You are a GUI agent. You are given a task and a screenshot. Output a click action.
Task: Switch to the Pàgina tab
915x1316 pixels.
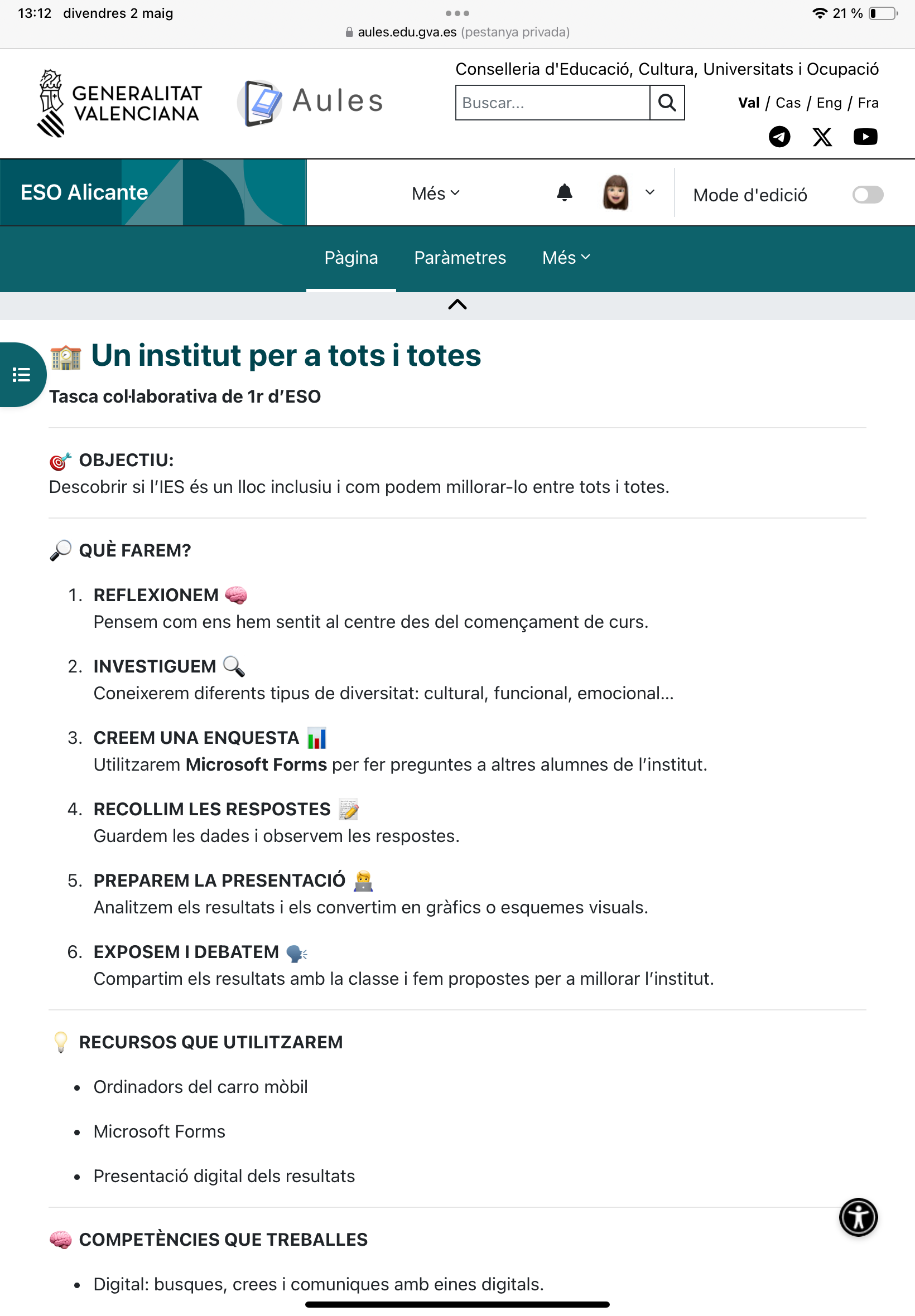coord(351,258)
